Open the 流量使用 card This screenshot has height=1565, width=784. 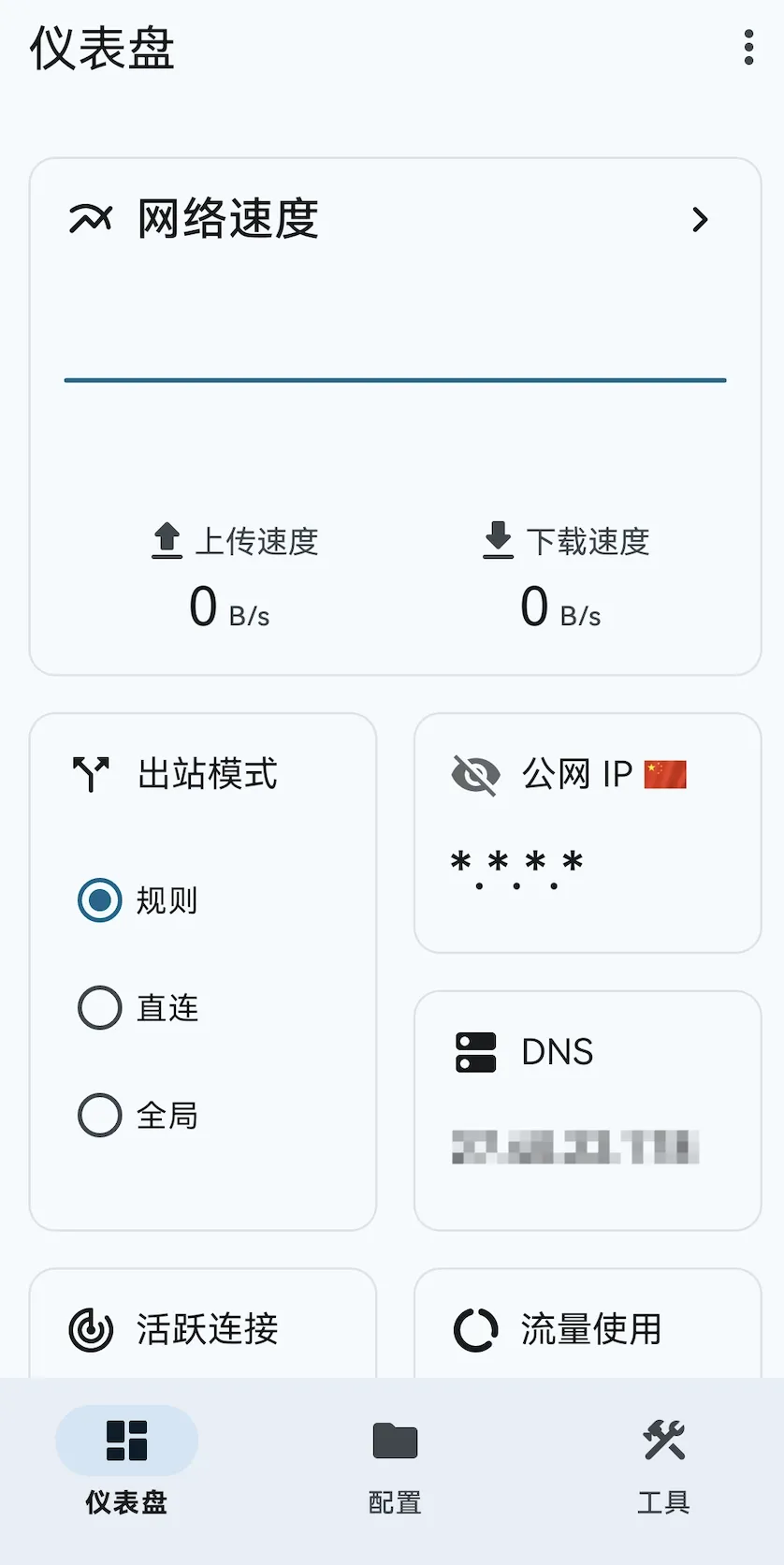click(x=589, y=1328)
